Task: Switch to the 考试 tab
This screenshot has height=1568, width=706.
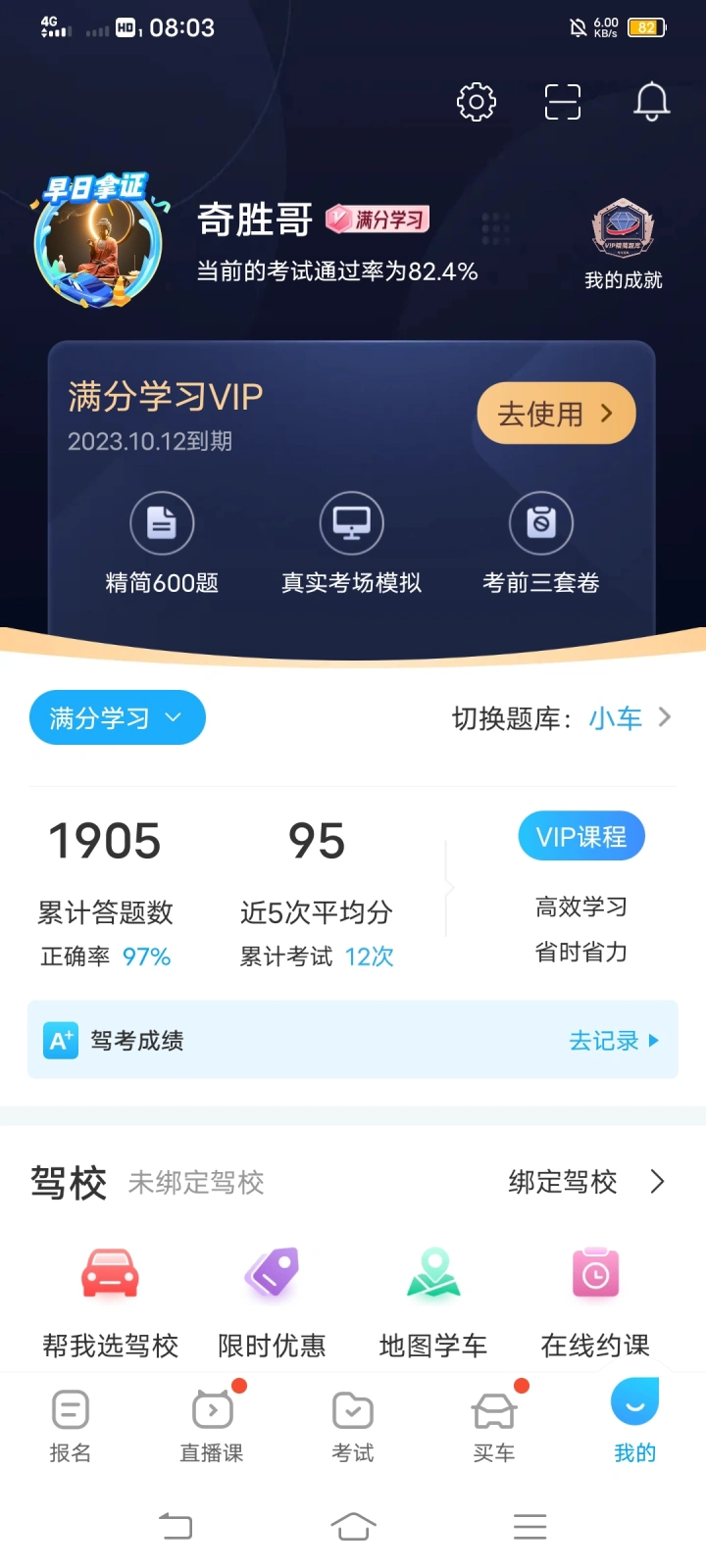Action: coord(353,1426)
